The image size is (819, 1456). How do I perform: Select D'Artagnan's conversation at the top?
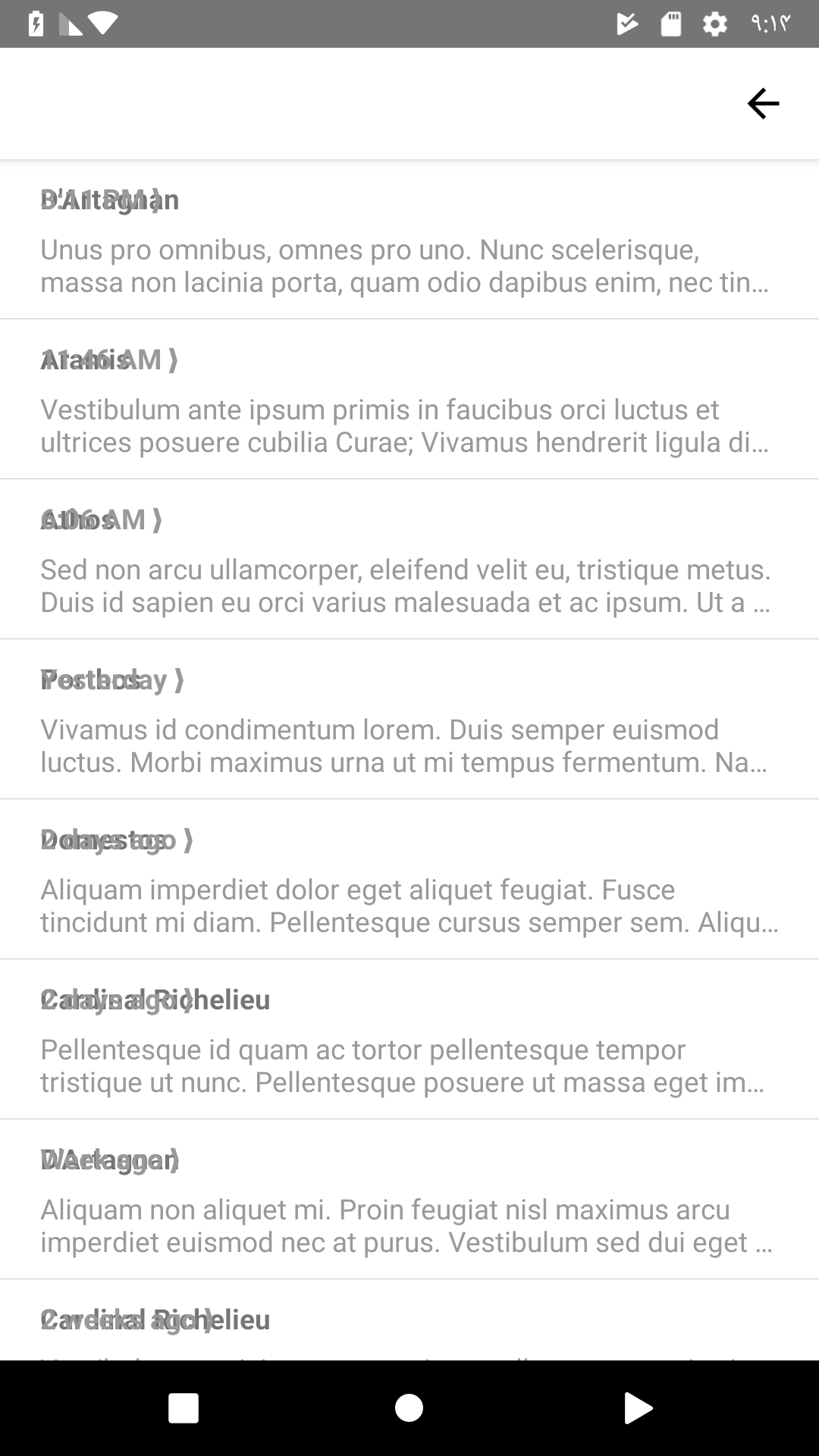click(x=409, y=240)
